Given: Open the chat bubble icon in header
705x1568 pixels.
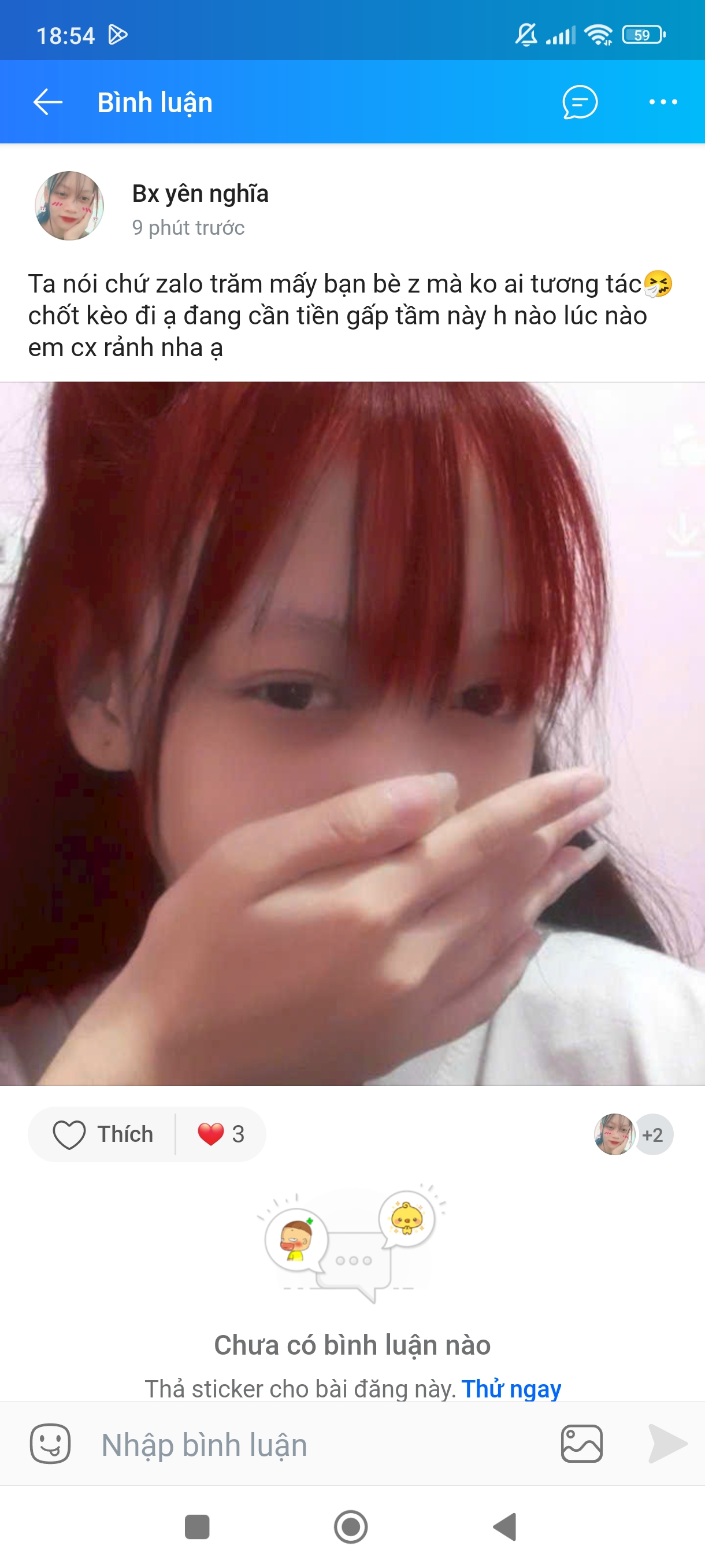Looking at the screenshot, I should pyautogui.click(x=580, y=102).
